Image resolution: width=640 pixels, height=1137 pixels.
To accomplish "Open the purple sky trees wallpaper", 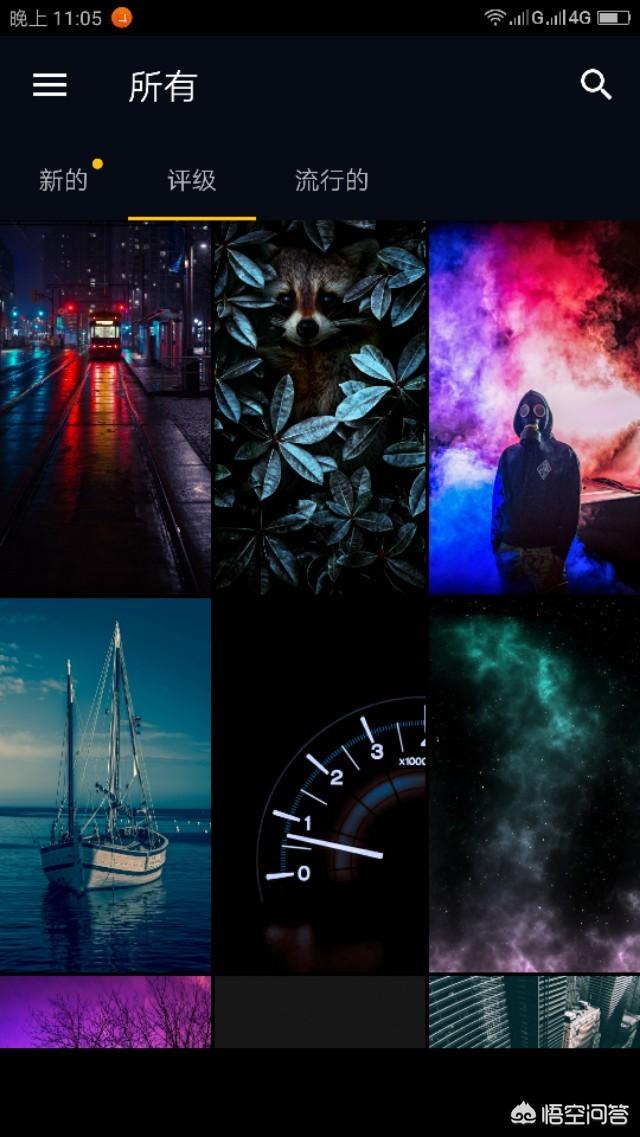I will pyautogui.click(x=105, y=1012).
